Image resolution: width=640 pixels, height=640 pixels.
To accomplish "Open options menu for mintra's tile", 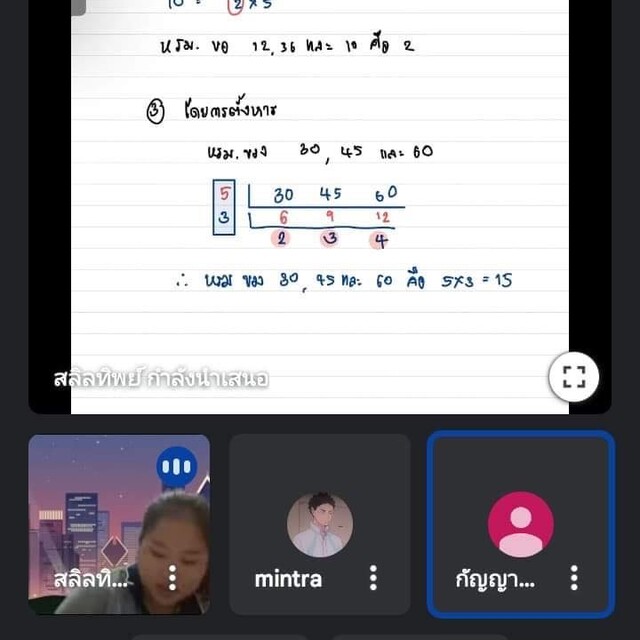I will [x=373, y=578].
